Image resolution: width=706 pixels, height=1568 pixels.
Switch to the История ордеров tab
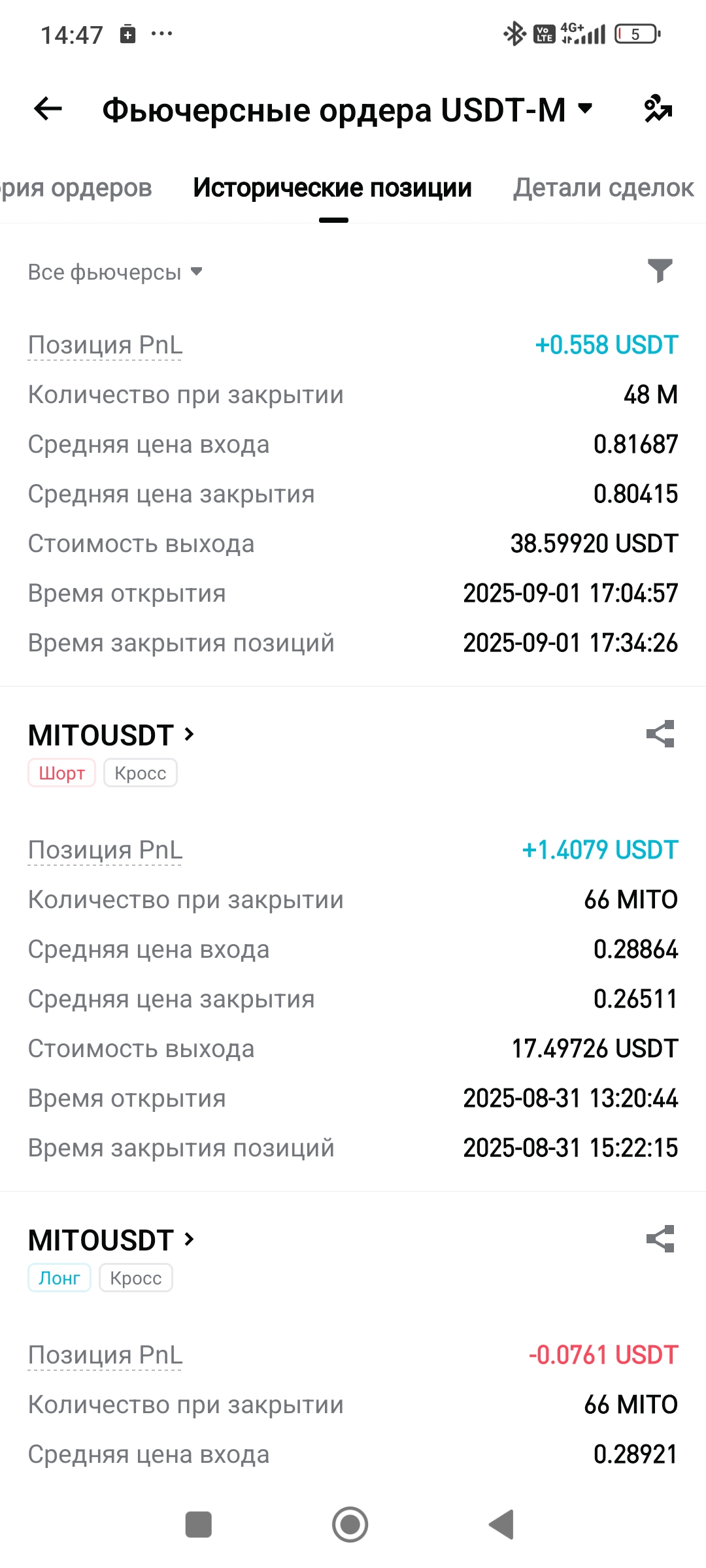(x=76, y=188)
